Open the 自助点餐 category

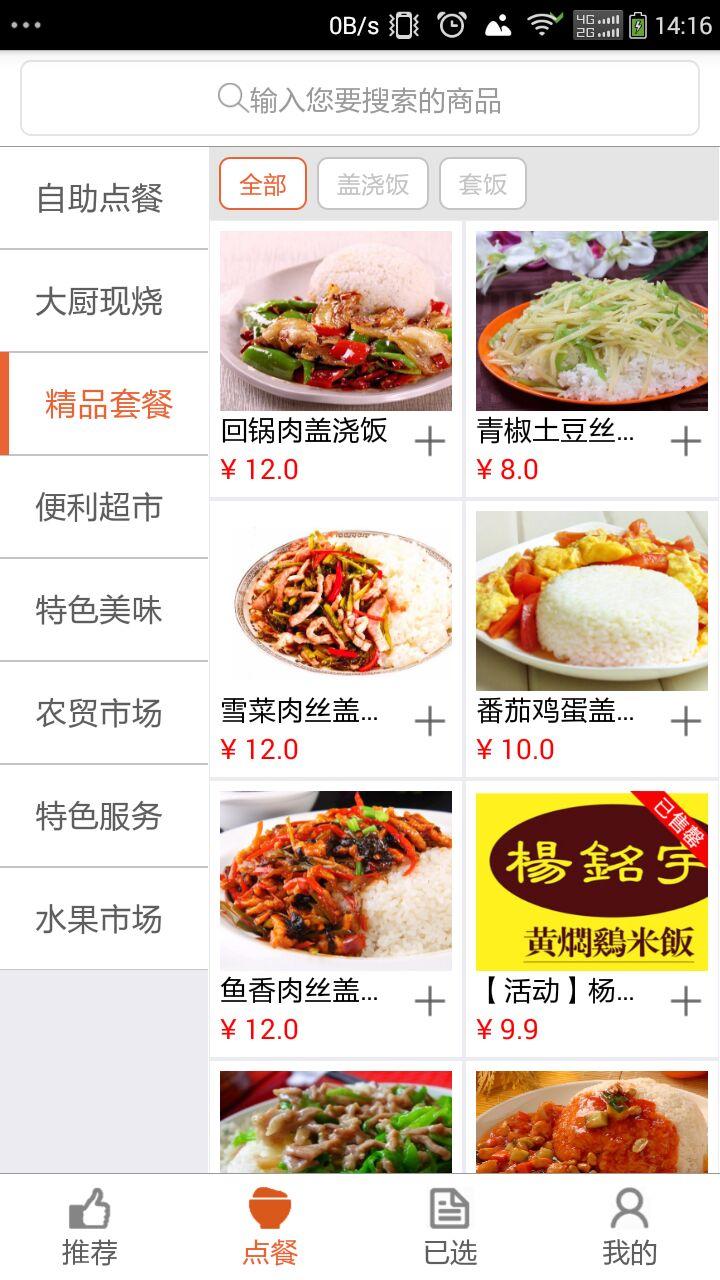click(100, 198)
